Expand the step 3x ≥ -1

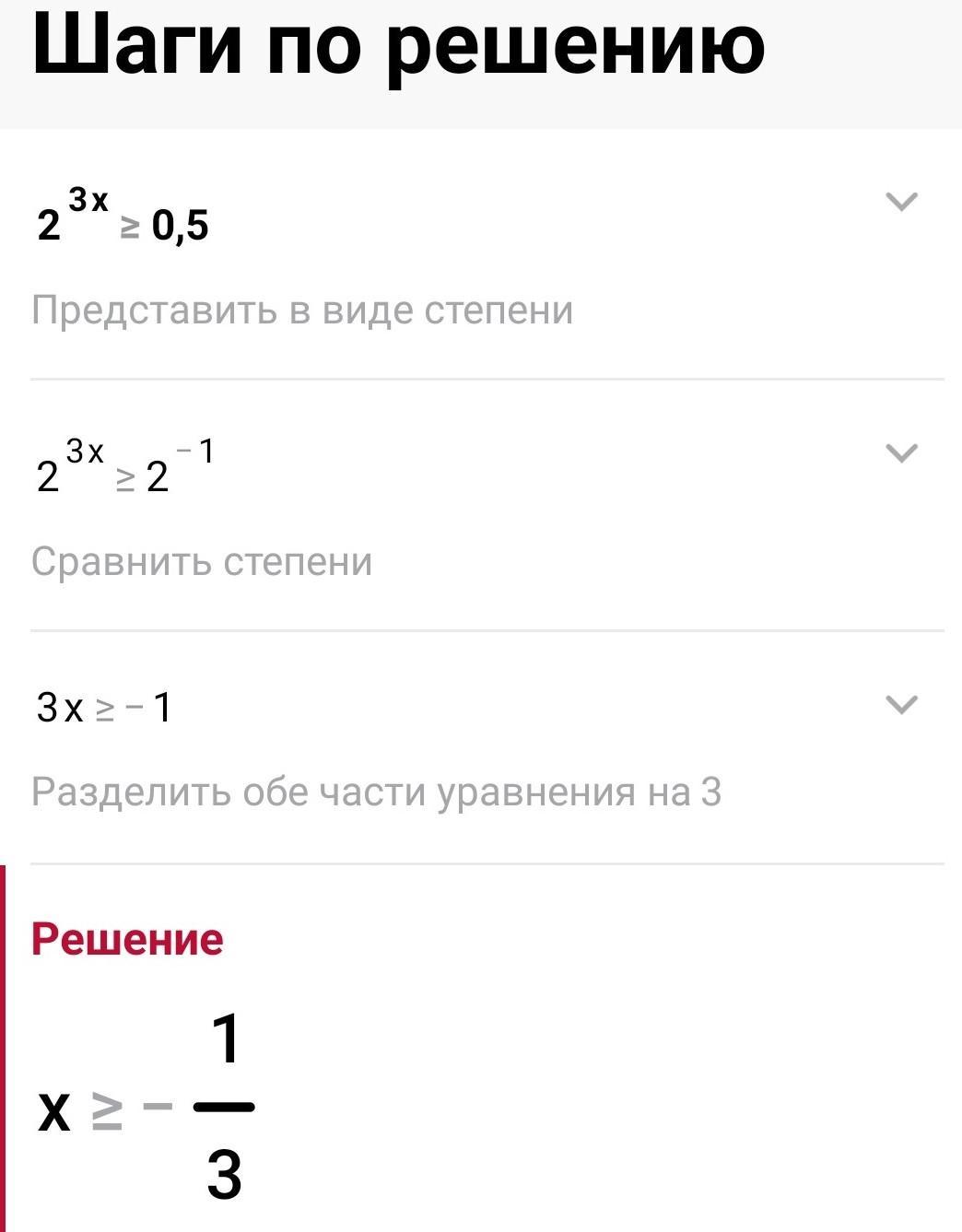pyautogui.click(x=900, y=705)
